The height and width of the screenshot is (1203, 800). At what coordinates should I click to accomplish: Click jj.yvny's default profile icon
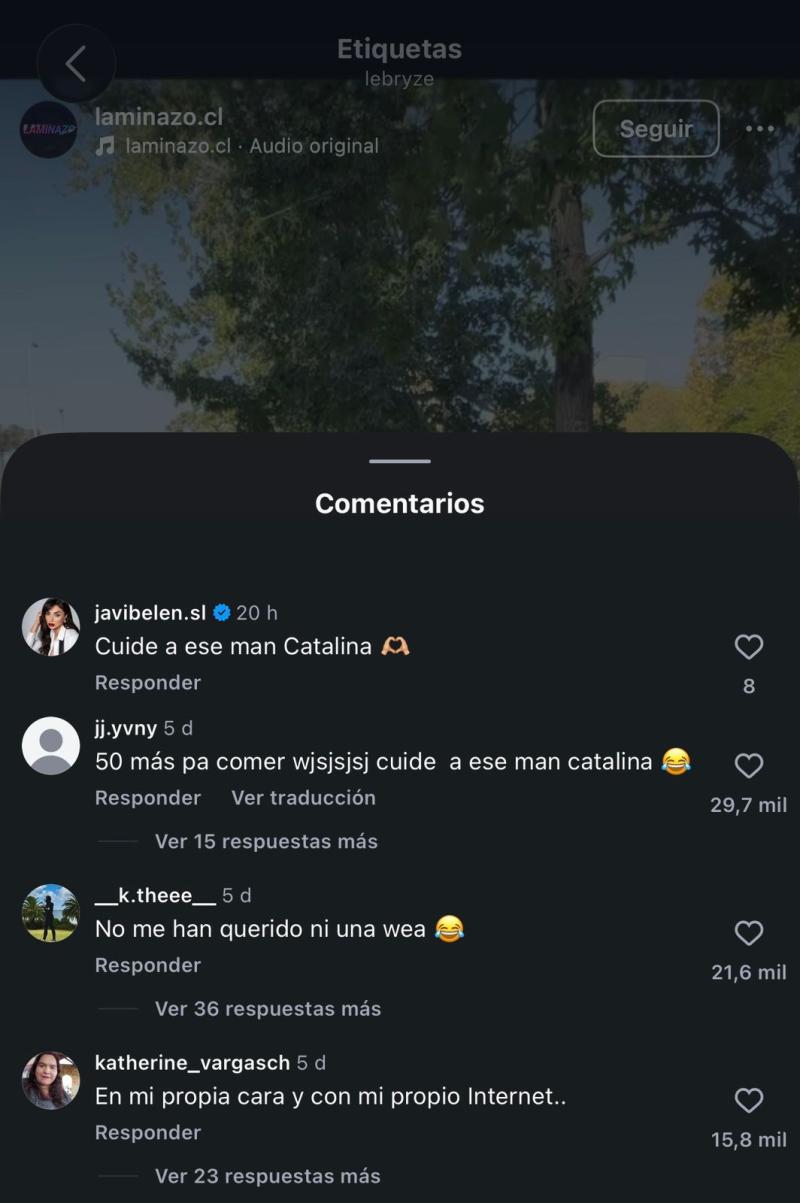[x=50, y=744]
